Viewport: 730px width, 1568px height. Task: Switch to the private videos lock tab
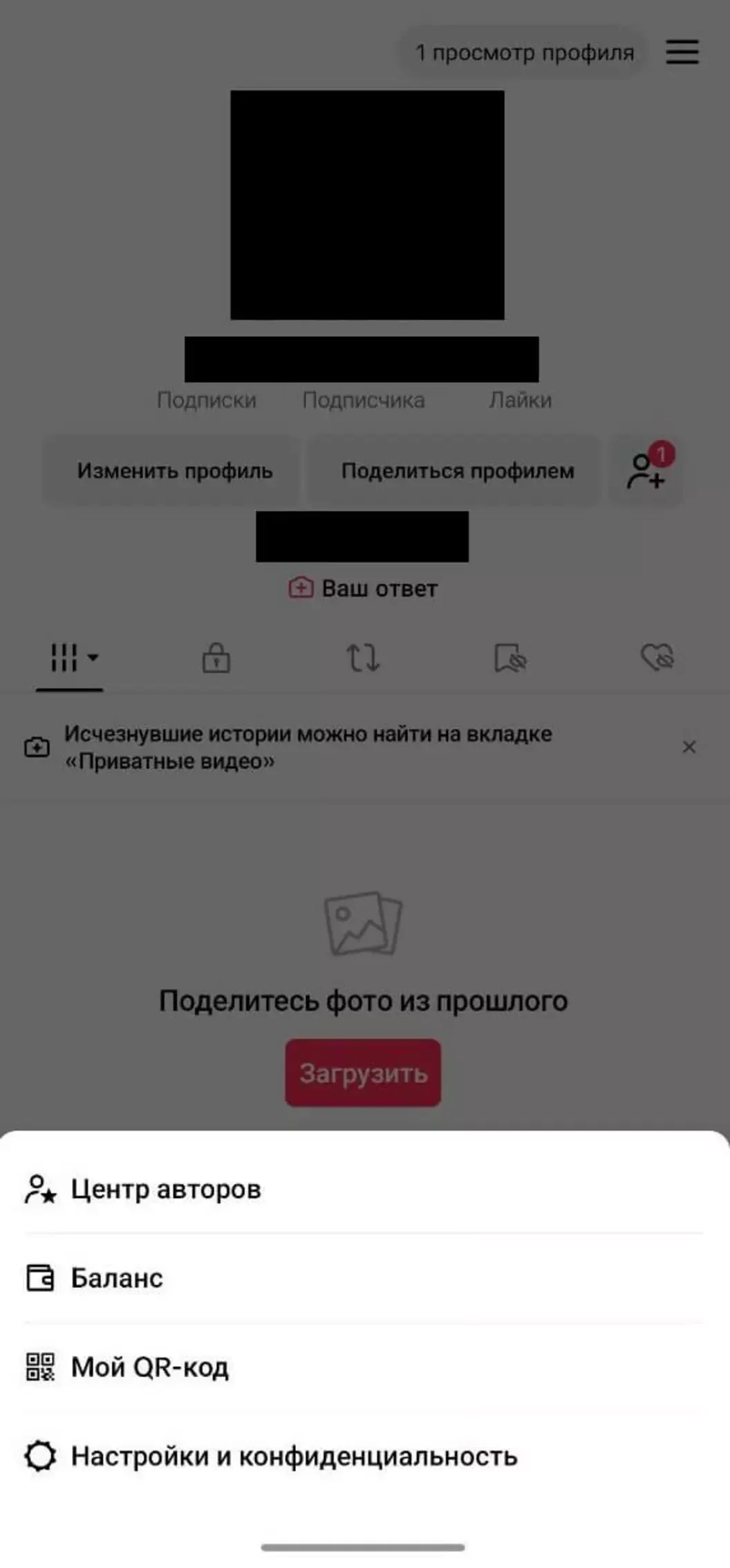pos(216,658)
